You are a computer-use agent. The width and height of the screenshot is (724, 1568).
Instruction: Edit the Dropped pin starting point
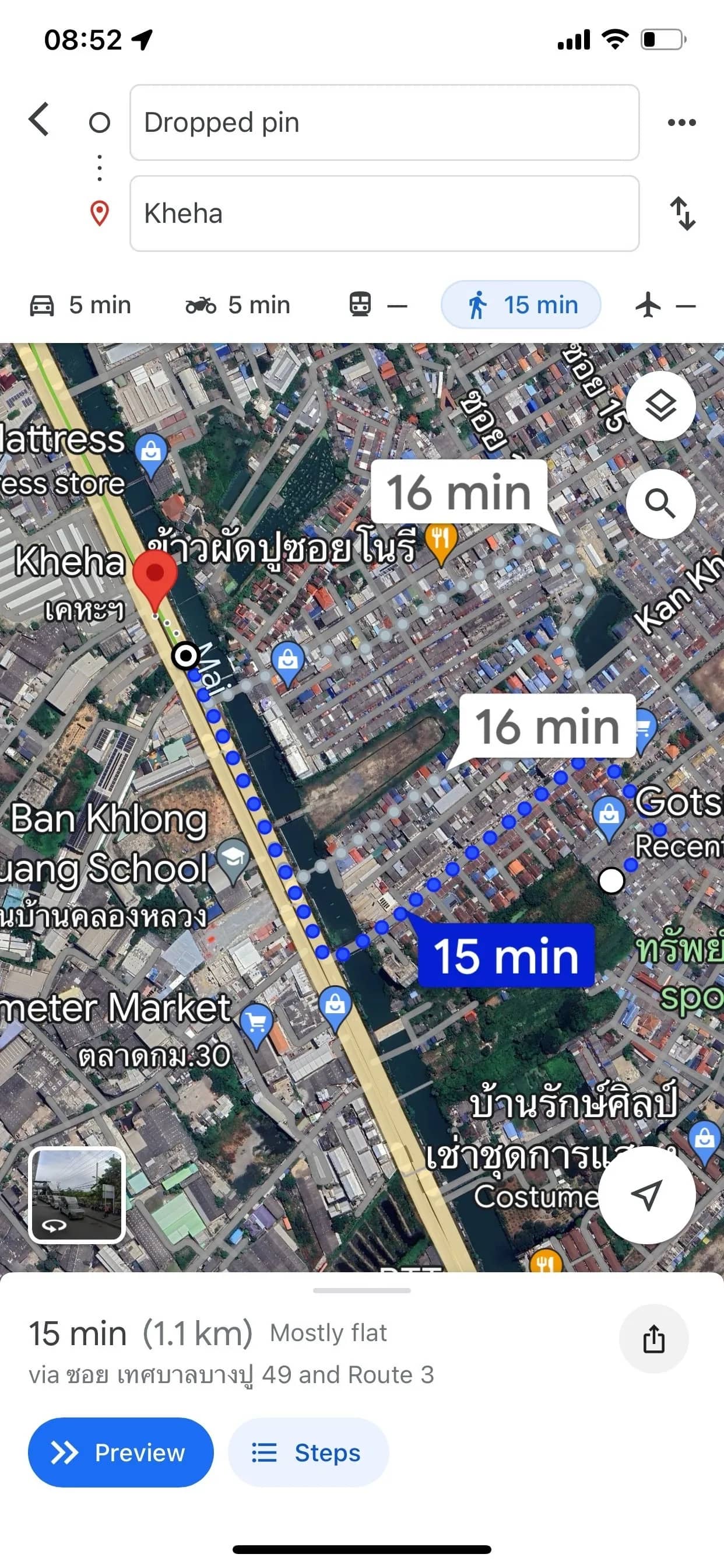click(384, 123)
